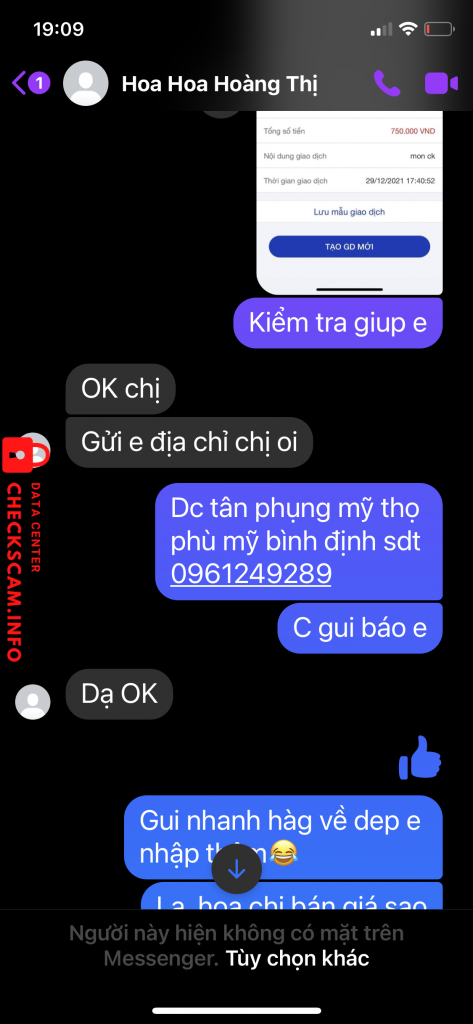Start a voice call with Hoa Hoa
This screenshot has width=473, height=1024.
[x=387, y=84]
